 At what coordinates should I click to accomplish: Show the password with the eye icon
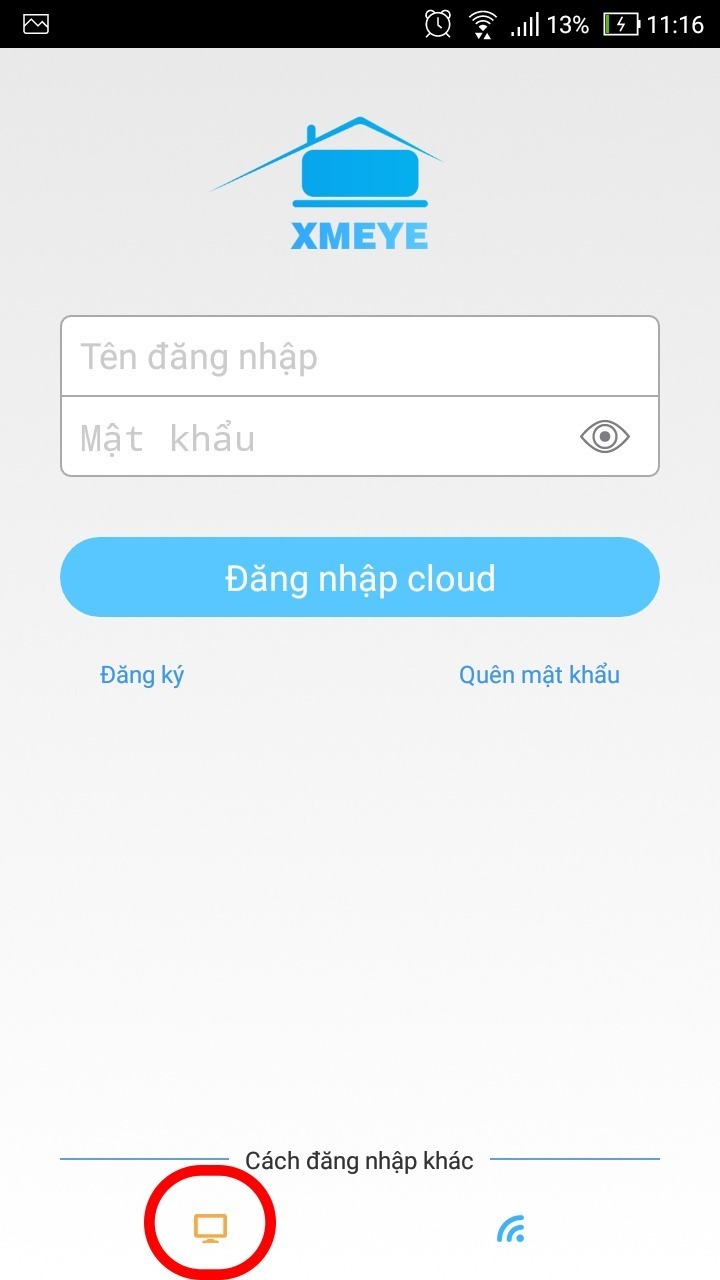(605, 437)
